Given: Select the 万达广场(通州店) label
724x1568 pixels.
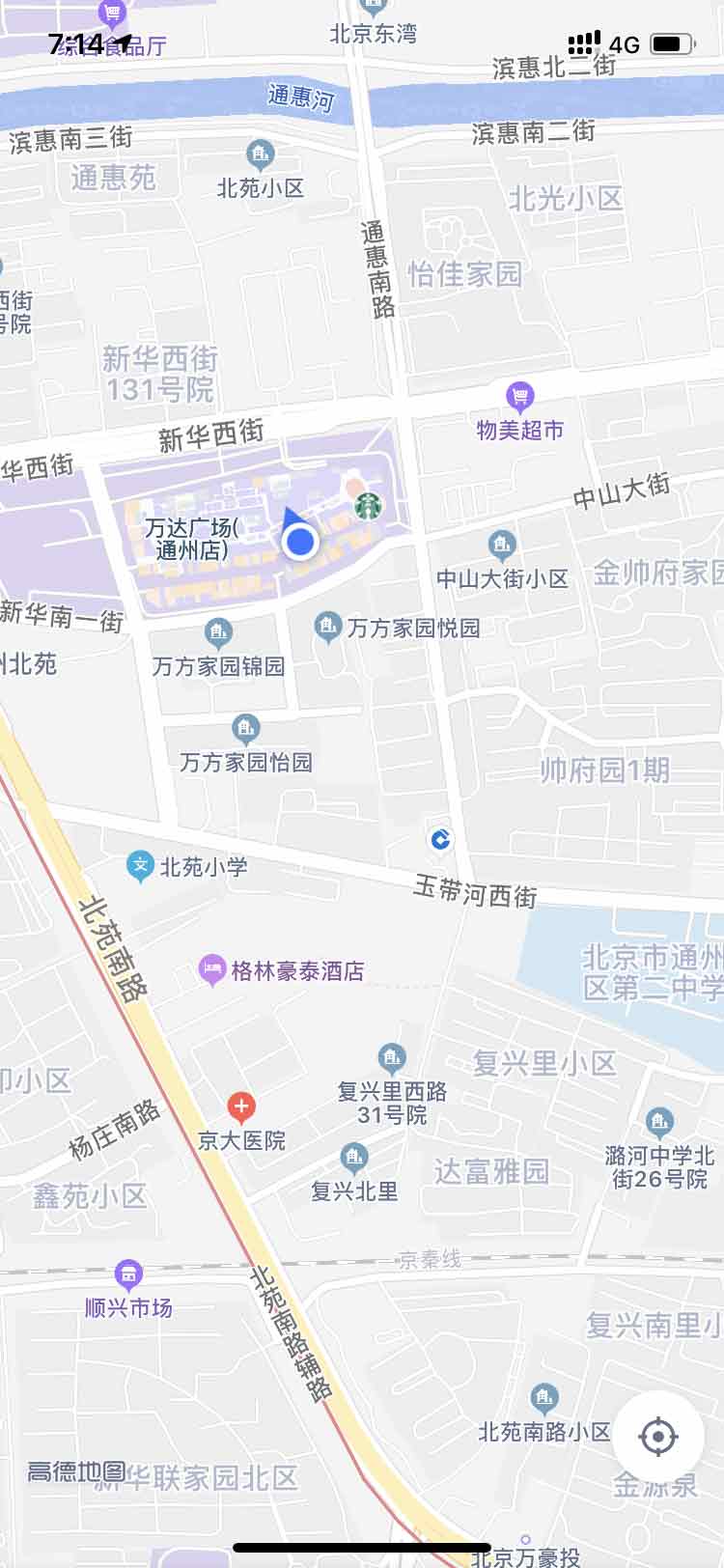Looking at the screenshot, I should (x=191, y=539).
